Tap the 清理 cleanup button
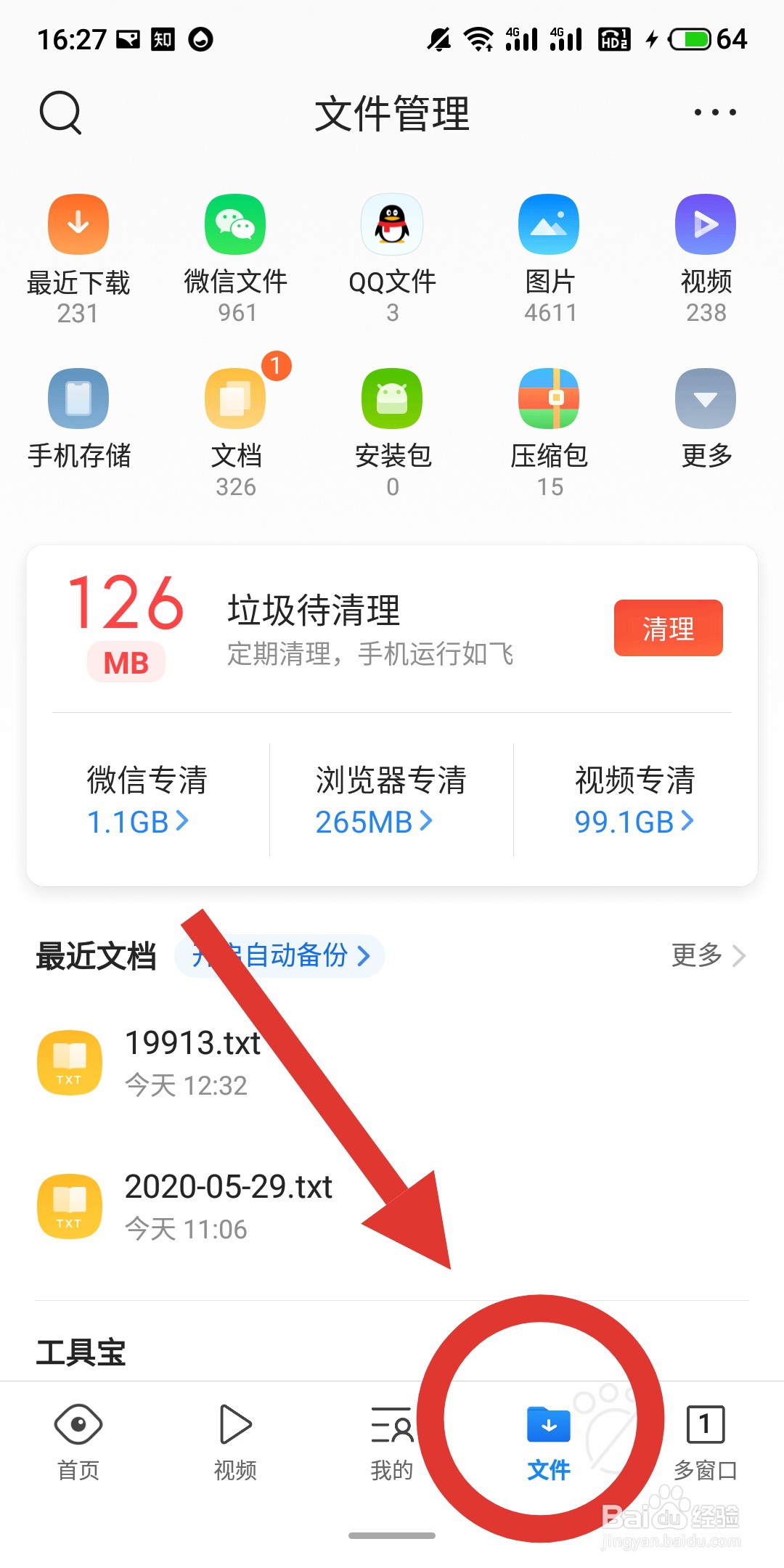Image resolution: width=784 pixels, height=1568 pixels. pyautogui.click(x=668, y=629)
